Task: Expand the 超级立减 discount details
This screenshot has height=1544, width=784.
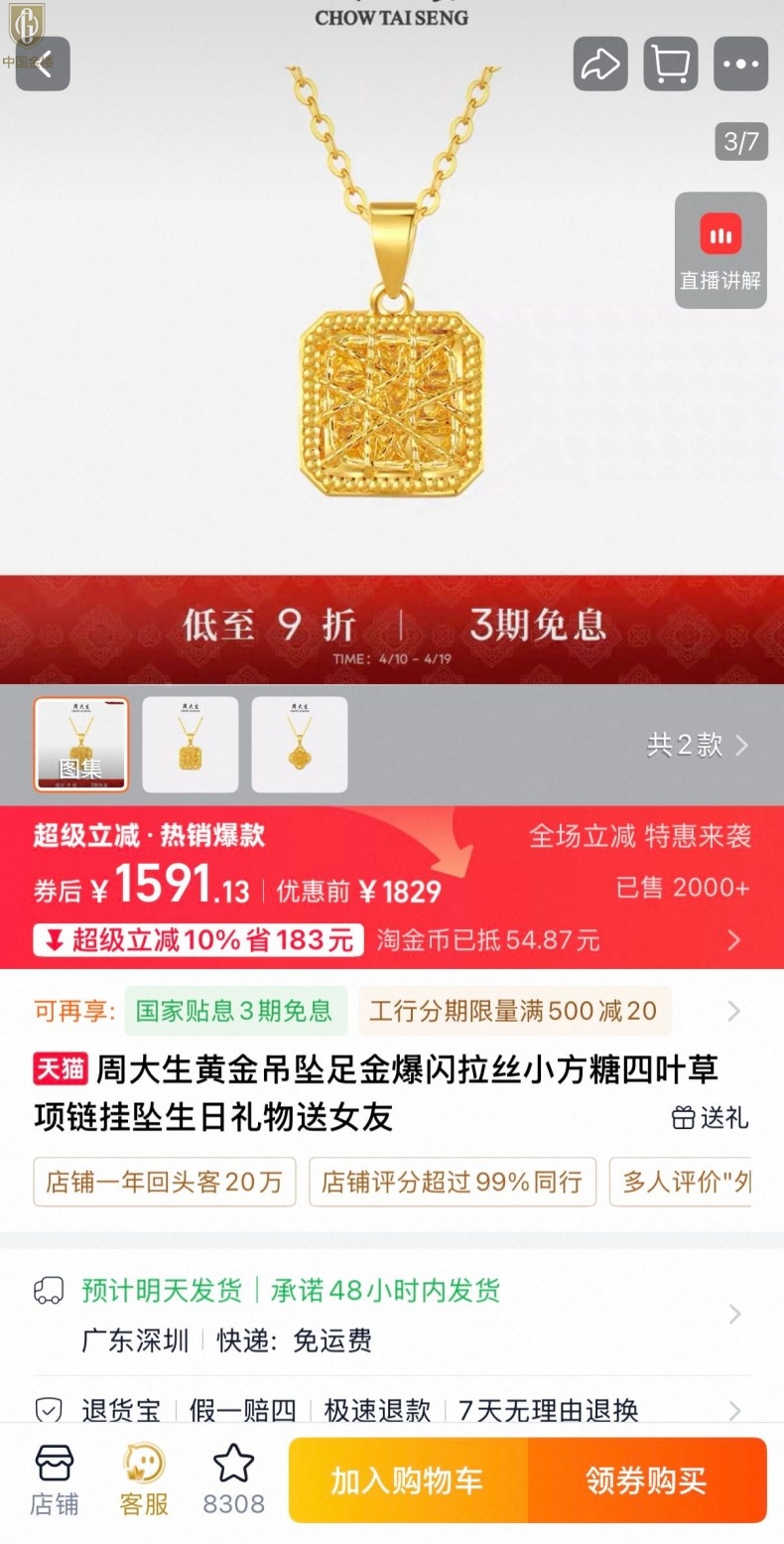Action: click(x=733, y=939)
